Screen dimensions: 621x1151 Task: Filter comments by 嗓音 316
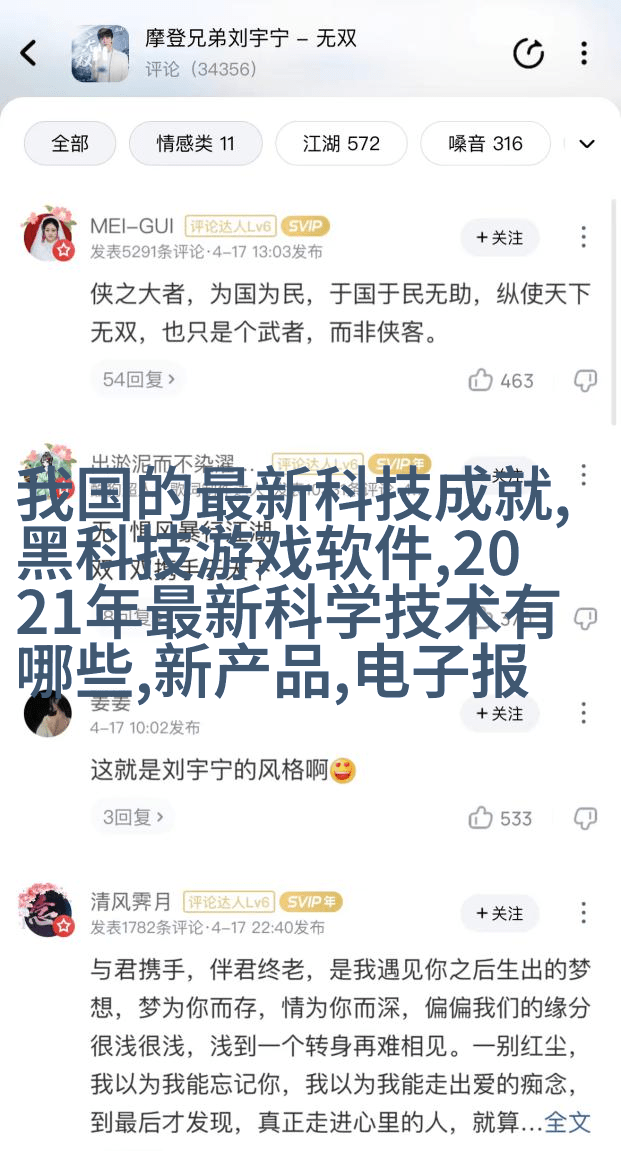[485, 144]
